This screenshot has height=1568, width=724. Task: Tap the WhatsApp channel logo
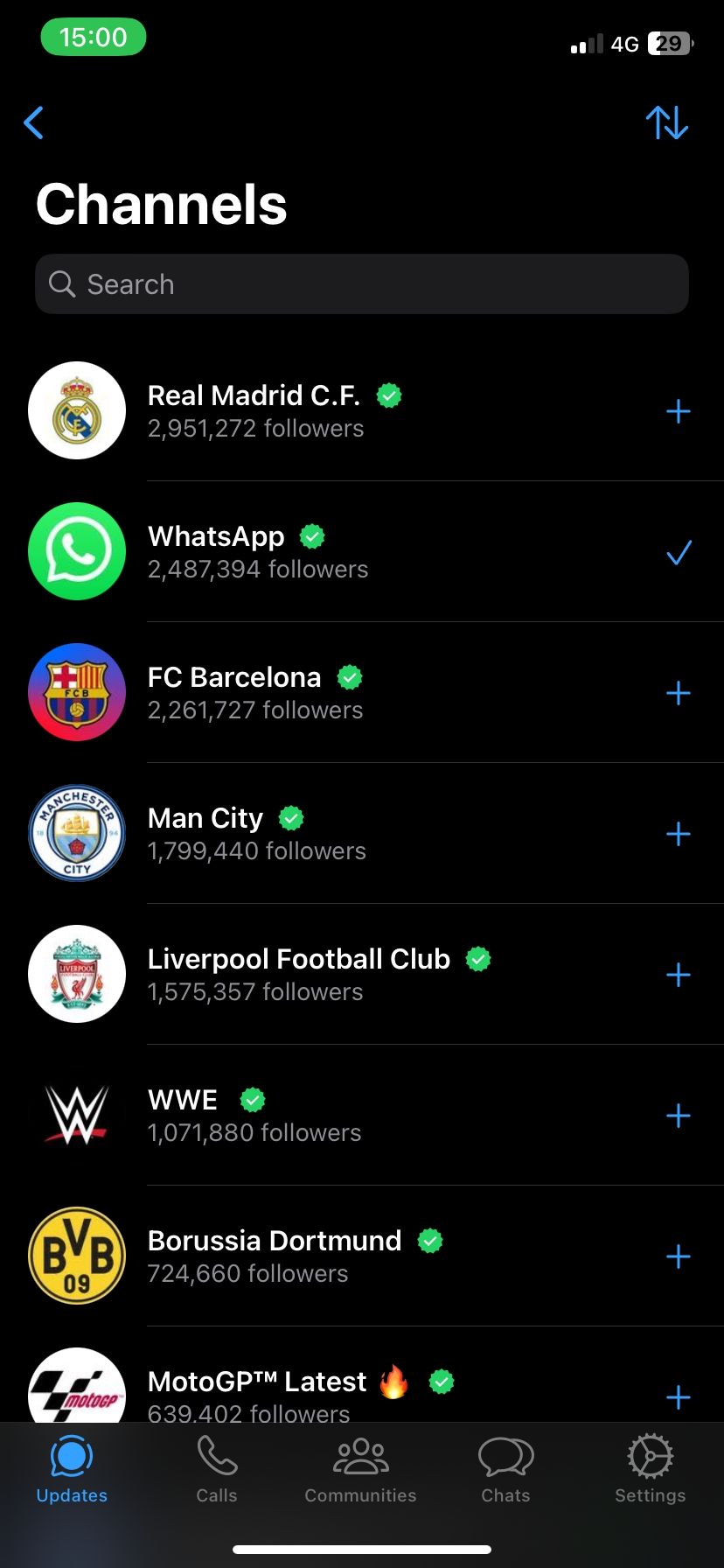(77, 551)
